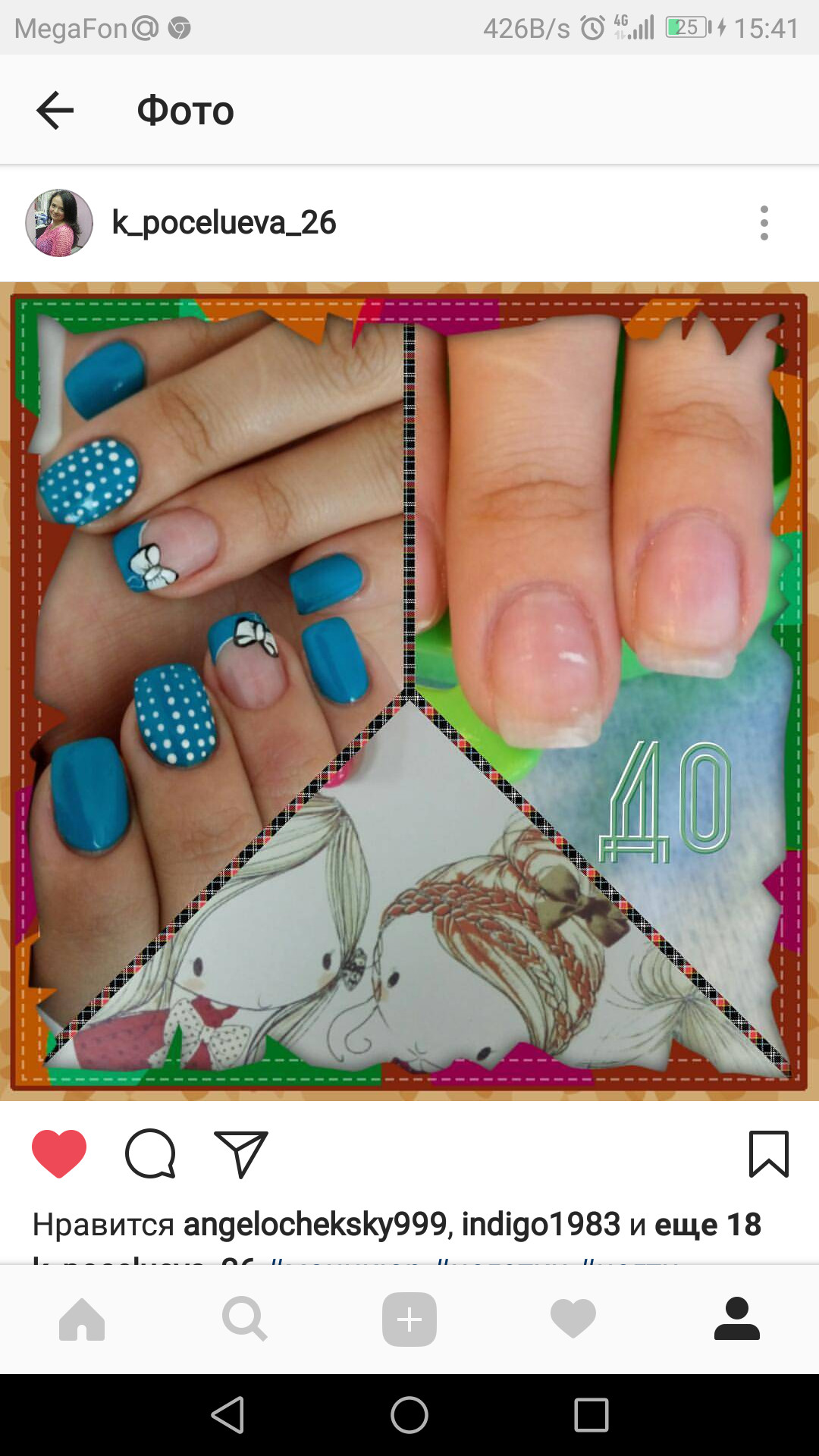This screenshot has width=819, height=1456.
Task: Open the recent apps overview
Action: pos(591,1415)
